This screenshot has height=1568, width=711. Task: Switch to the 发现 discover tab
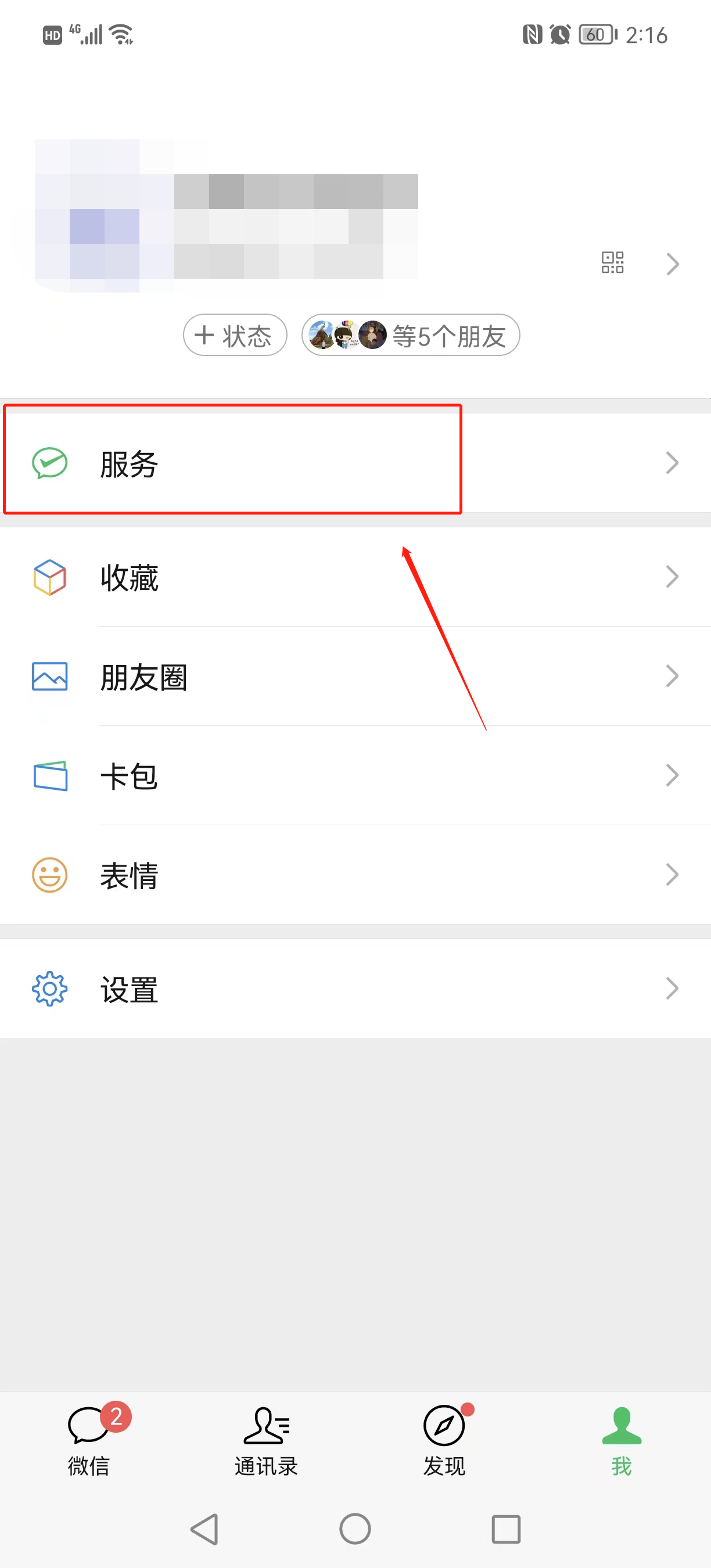pyautogui.click(x=444, y=1440)
